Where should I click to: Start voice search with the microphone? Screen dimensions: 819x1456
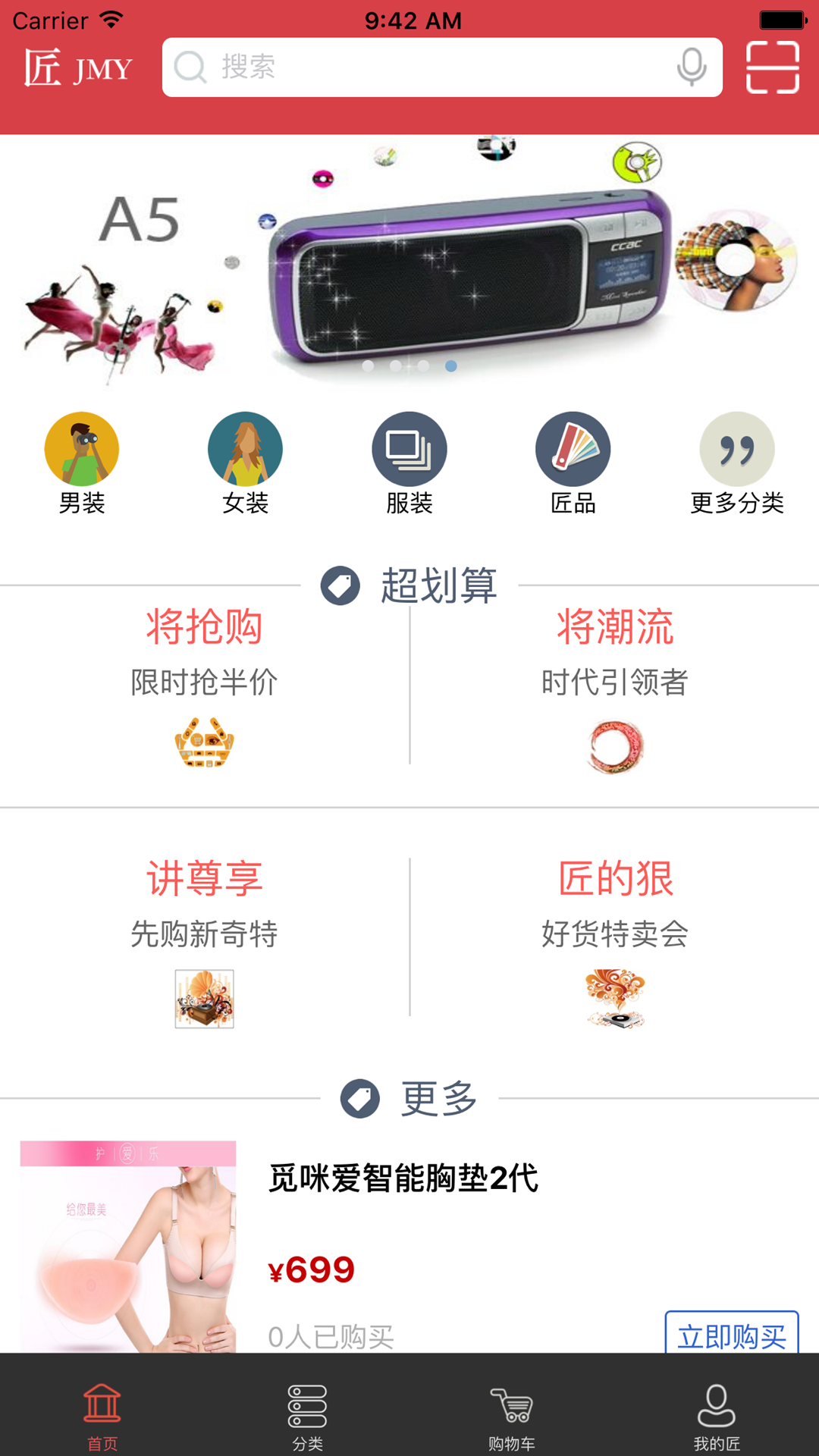click(691, 67)
